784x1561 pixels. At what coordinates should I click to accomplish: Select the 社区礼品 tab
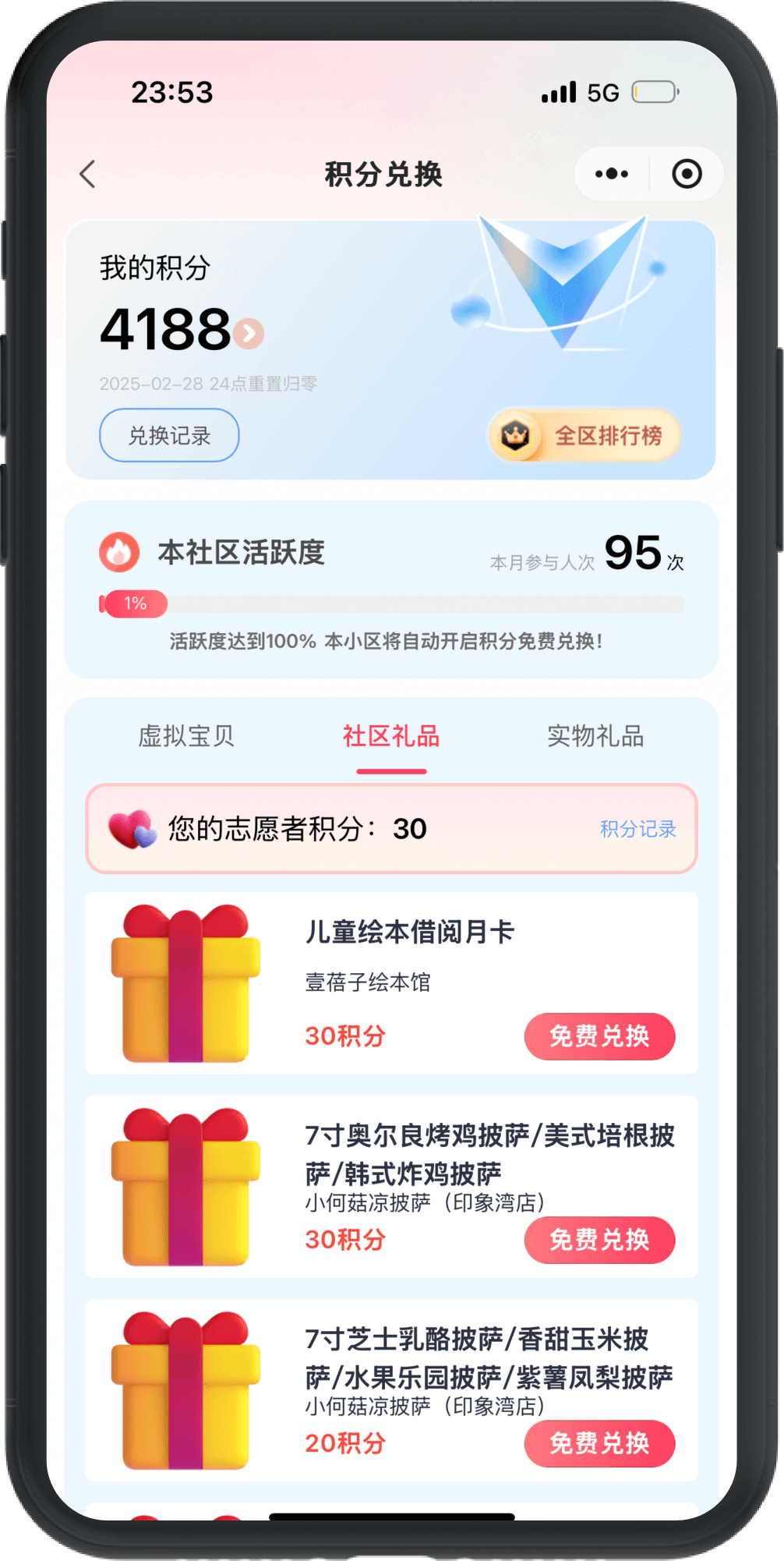click(391, 736)
